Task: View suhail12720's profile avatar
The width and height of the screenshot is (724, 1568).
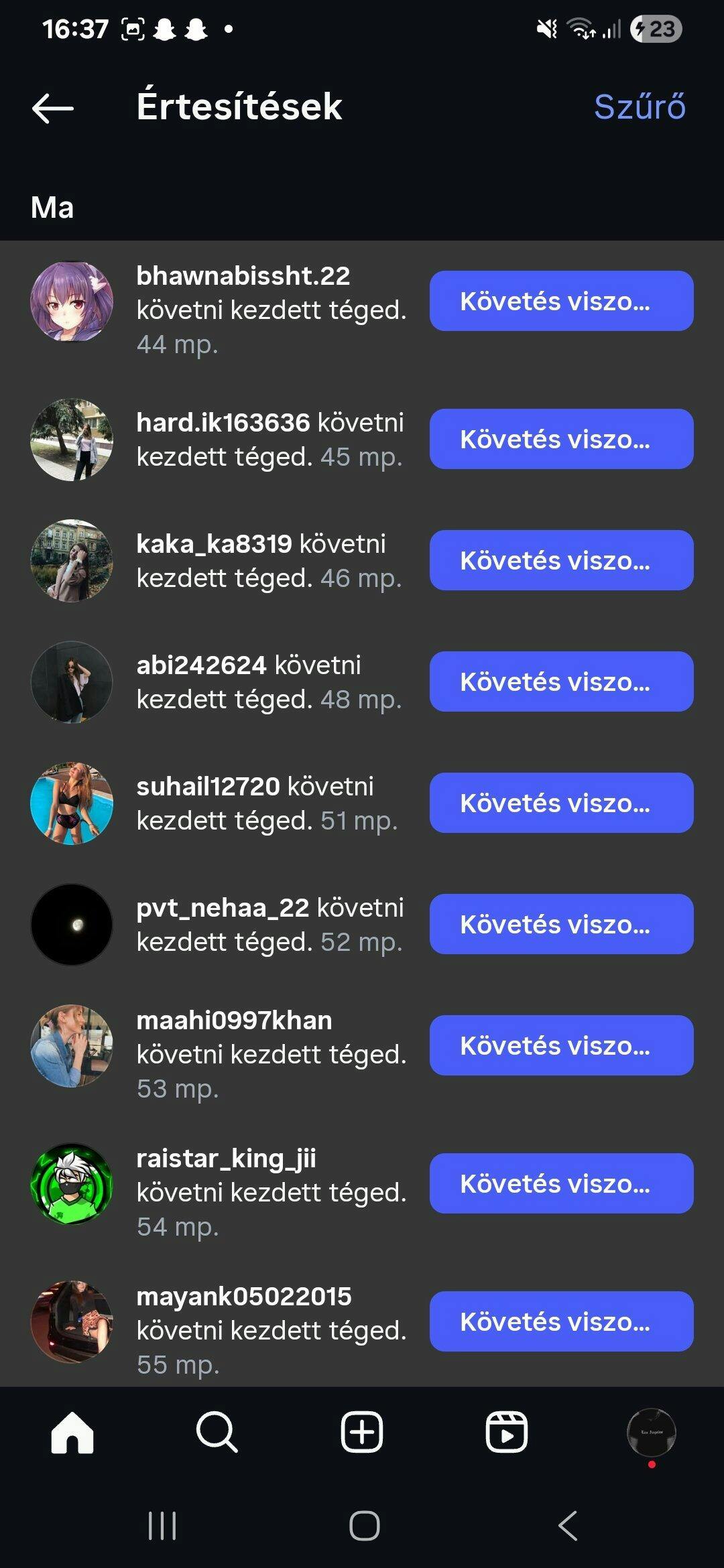Action: [72, 803]
